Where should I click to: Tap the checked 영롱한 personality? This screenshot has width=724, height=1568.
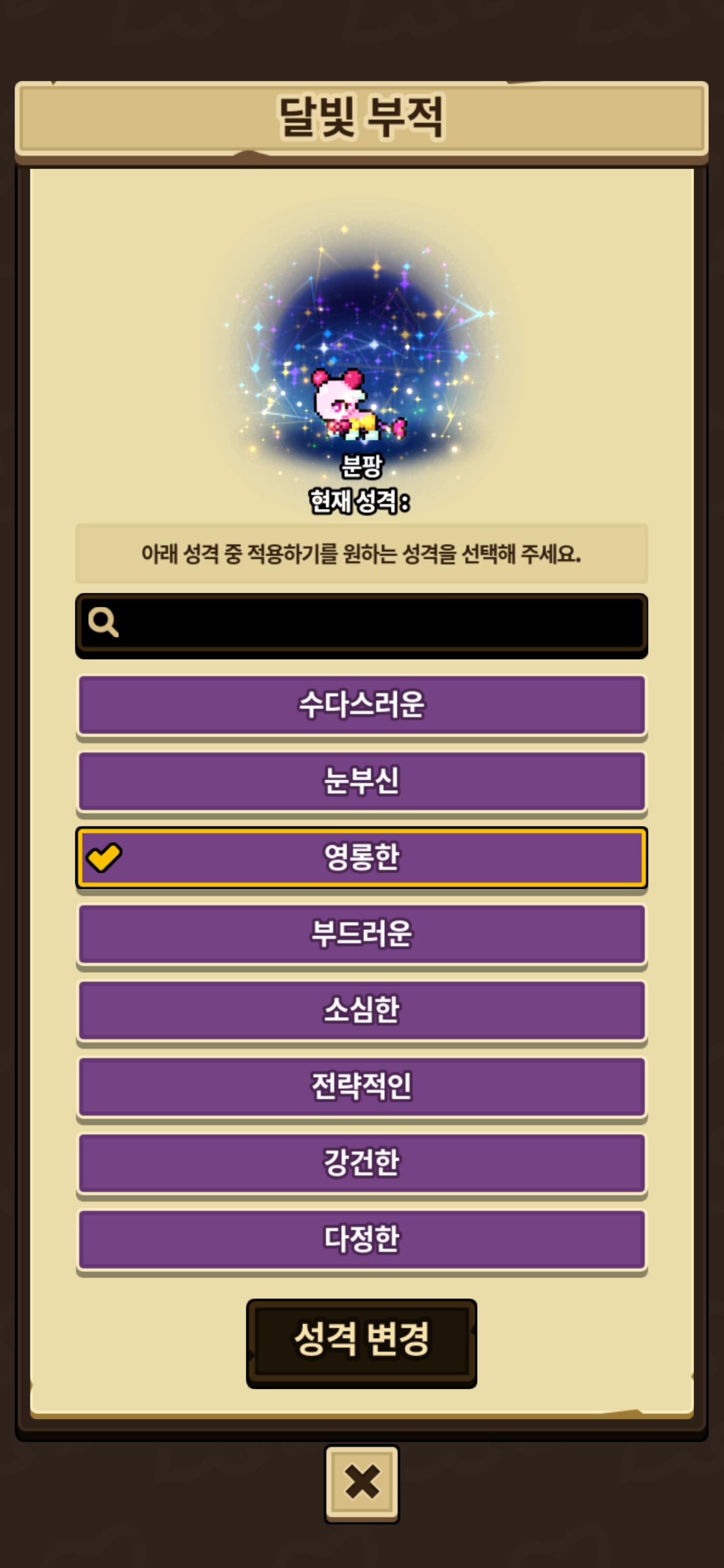tap(361, 858)
